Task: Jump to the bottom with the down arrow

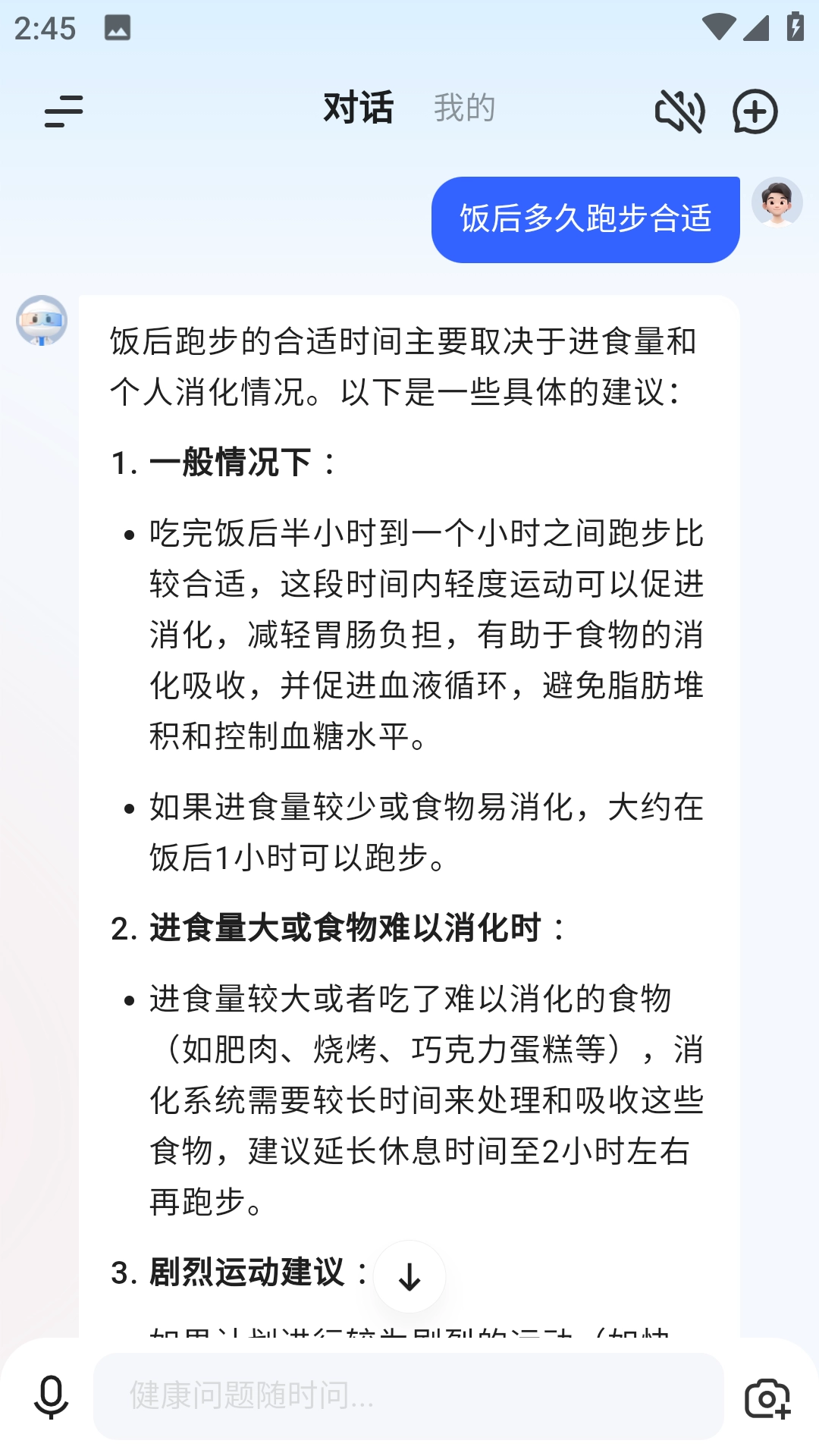Action: (409, 1277)
